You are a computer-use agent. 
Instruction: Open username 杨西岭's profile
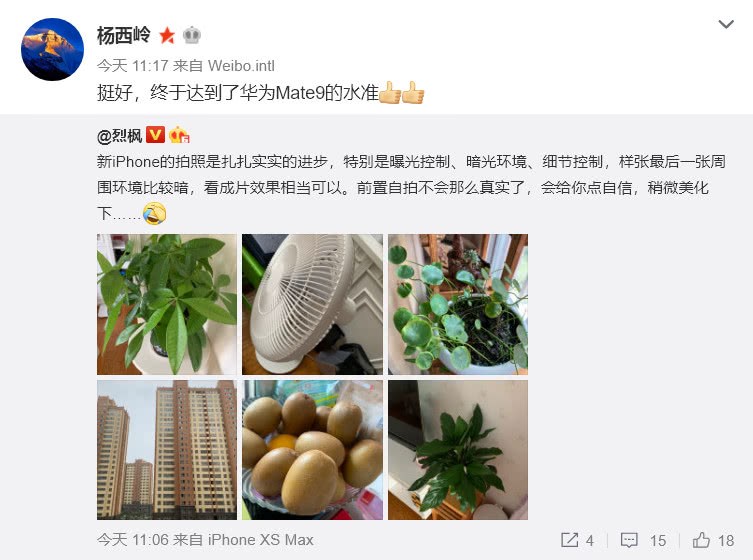tap(123, 35)
